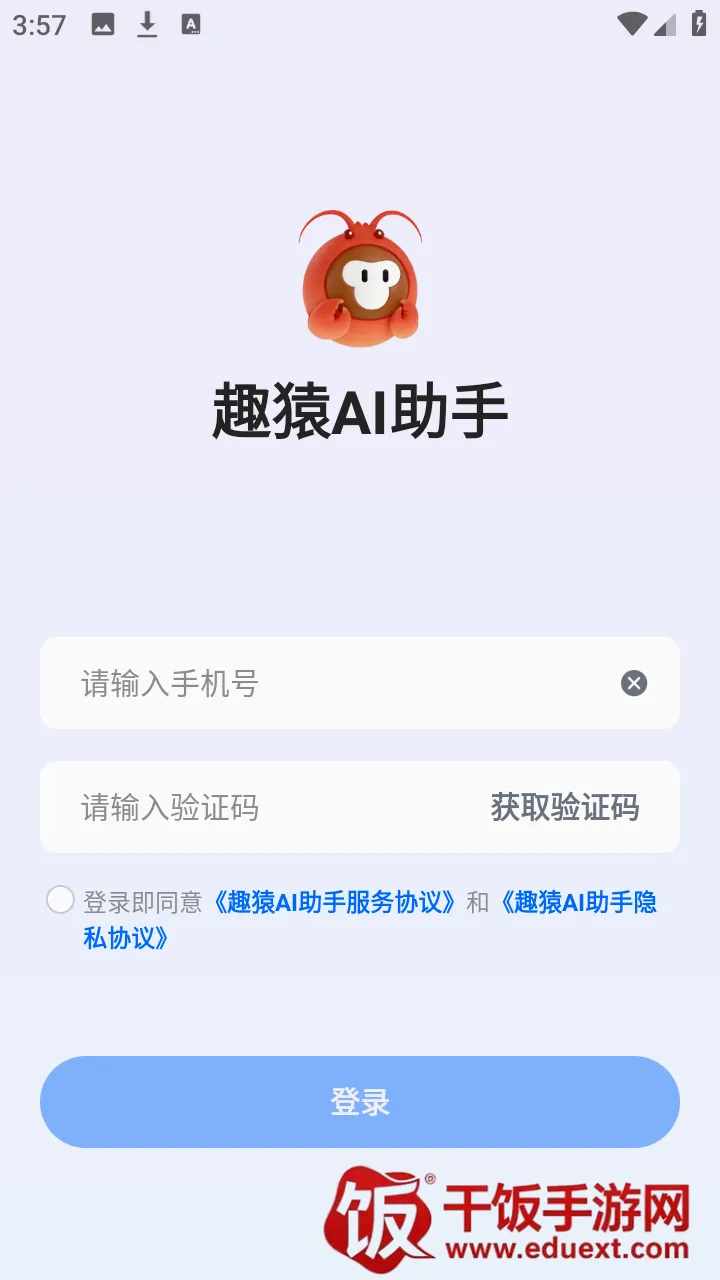The image size is (720, 1280).
Task: Tap 获取验证码 to request a code
Action: pyautogui.click(x=564, y=807)
